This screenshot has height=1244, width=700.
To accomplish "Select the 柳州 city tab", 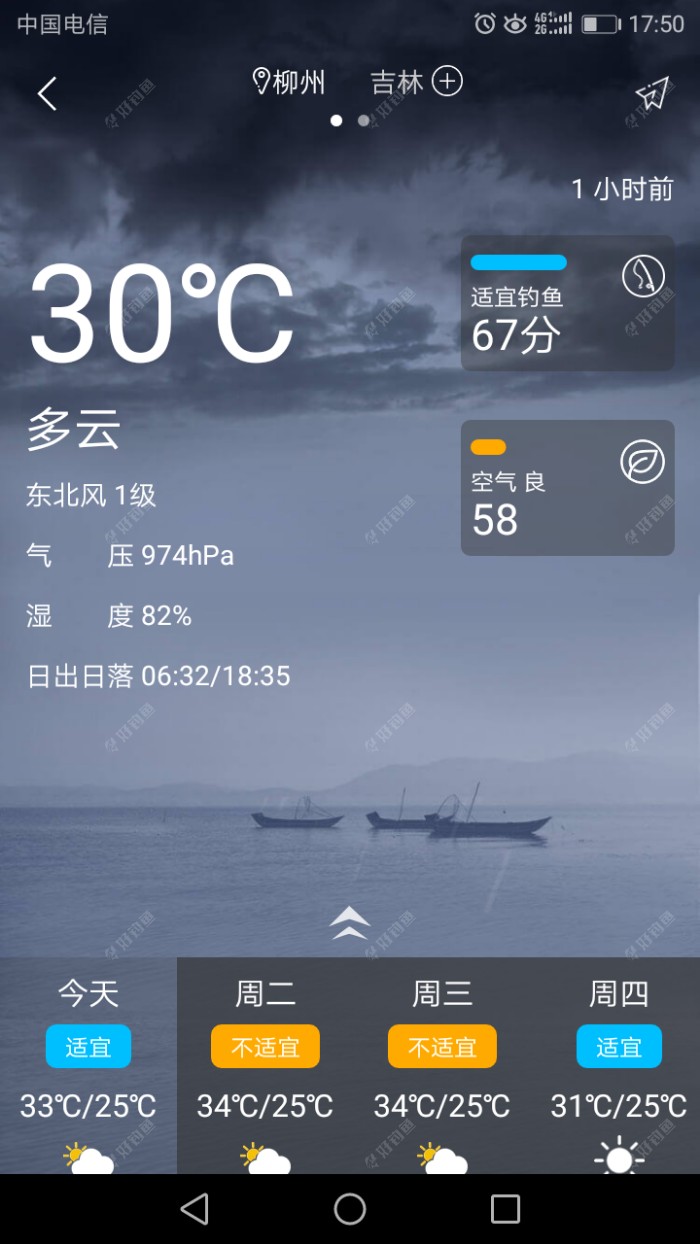I will point(290,82).
